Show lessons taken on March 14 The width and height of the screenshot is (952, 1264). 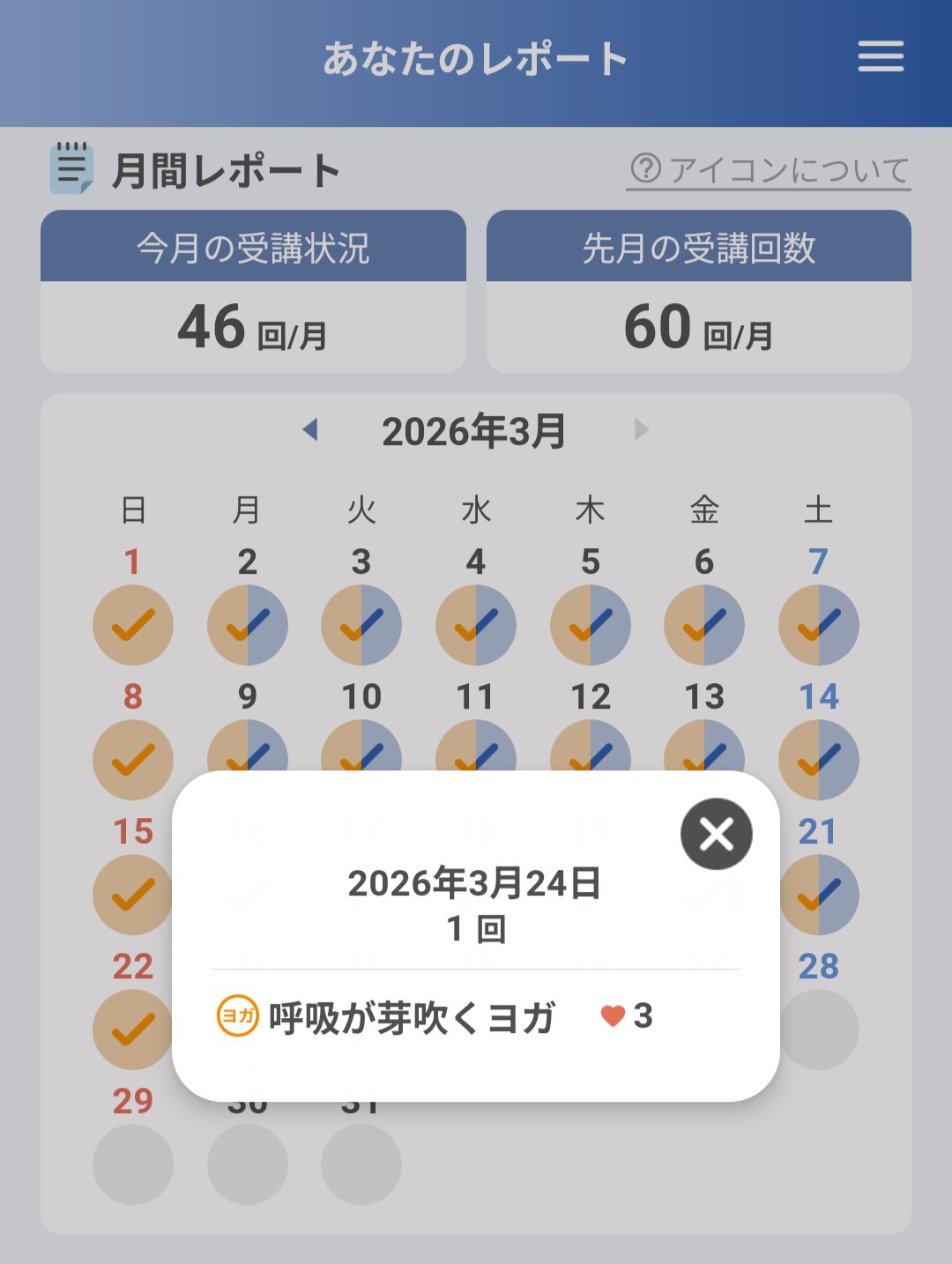click(x=818, y=759)
